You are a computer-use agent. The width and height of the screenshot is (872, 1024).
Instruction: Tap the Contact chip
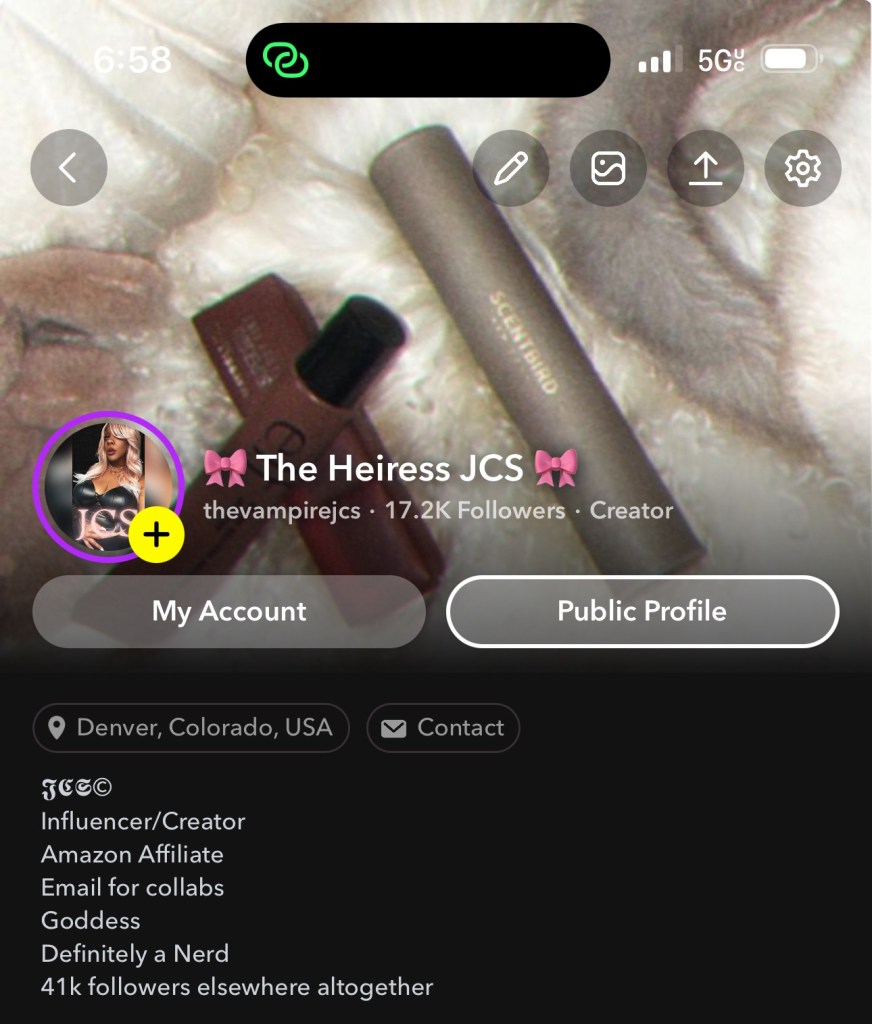(443, 728)
